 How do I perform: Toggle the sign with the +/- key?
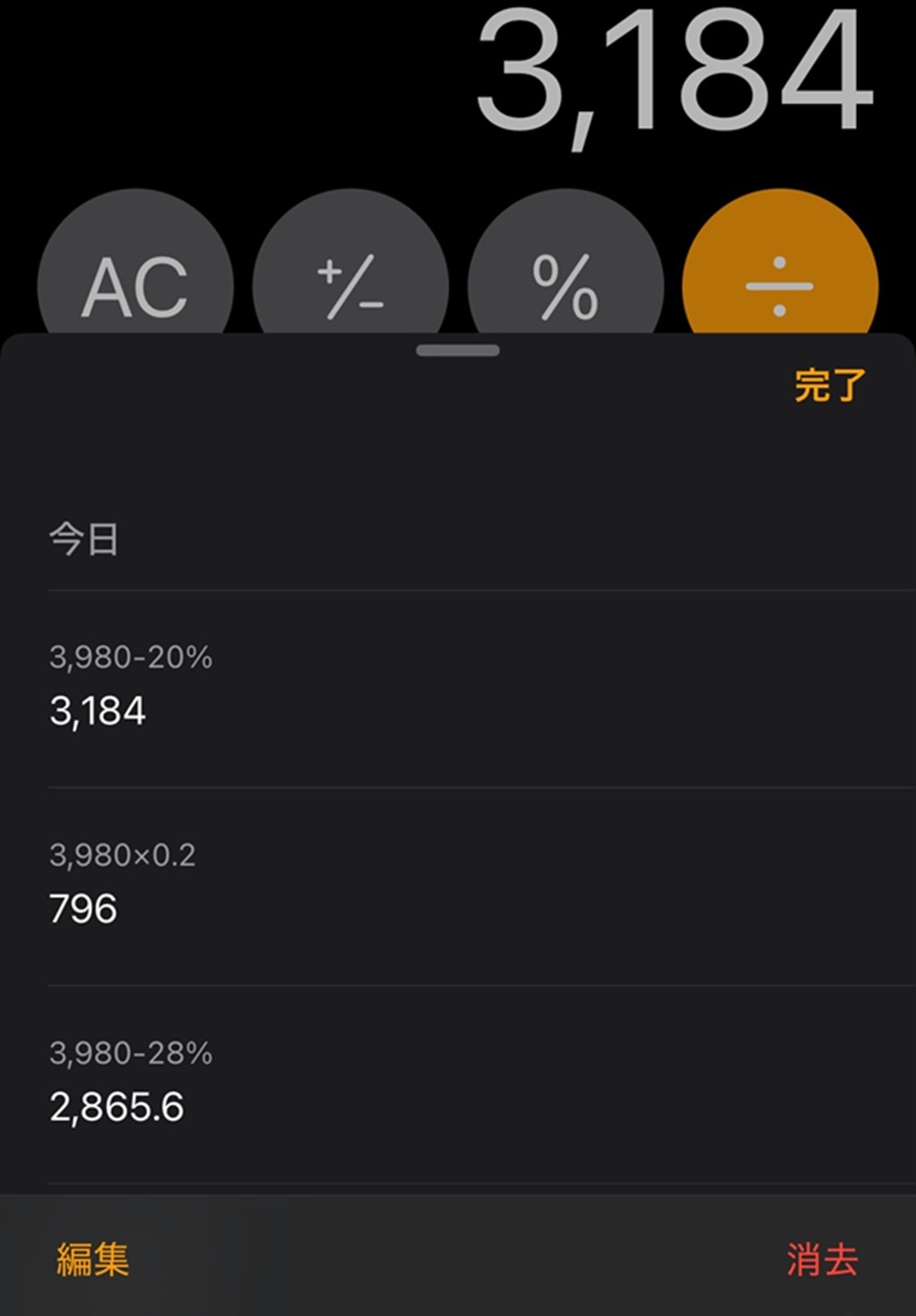coord(350,284)
